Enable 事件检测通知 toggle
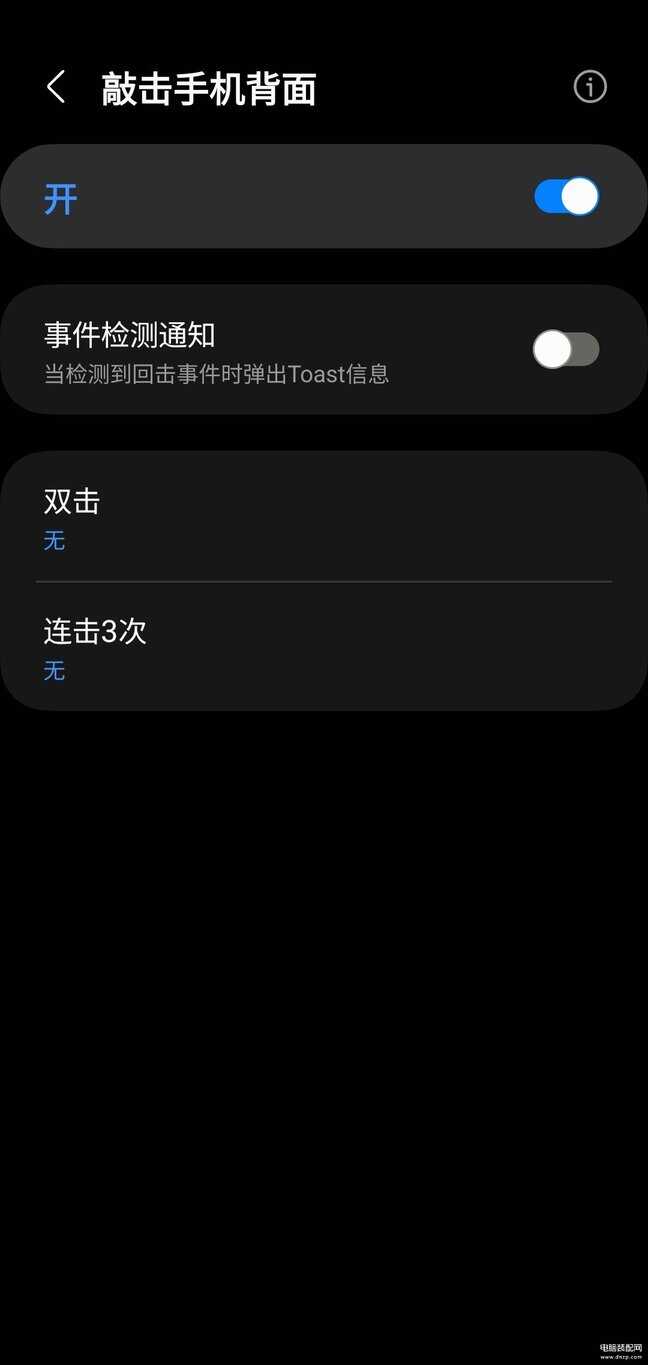Image resolution: width=648 pixels, height=1365 pixels. click(566, 350)
